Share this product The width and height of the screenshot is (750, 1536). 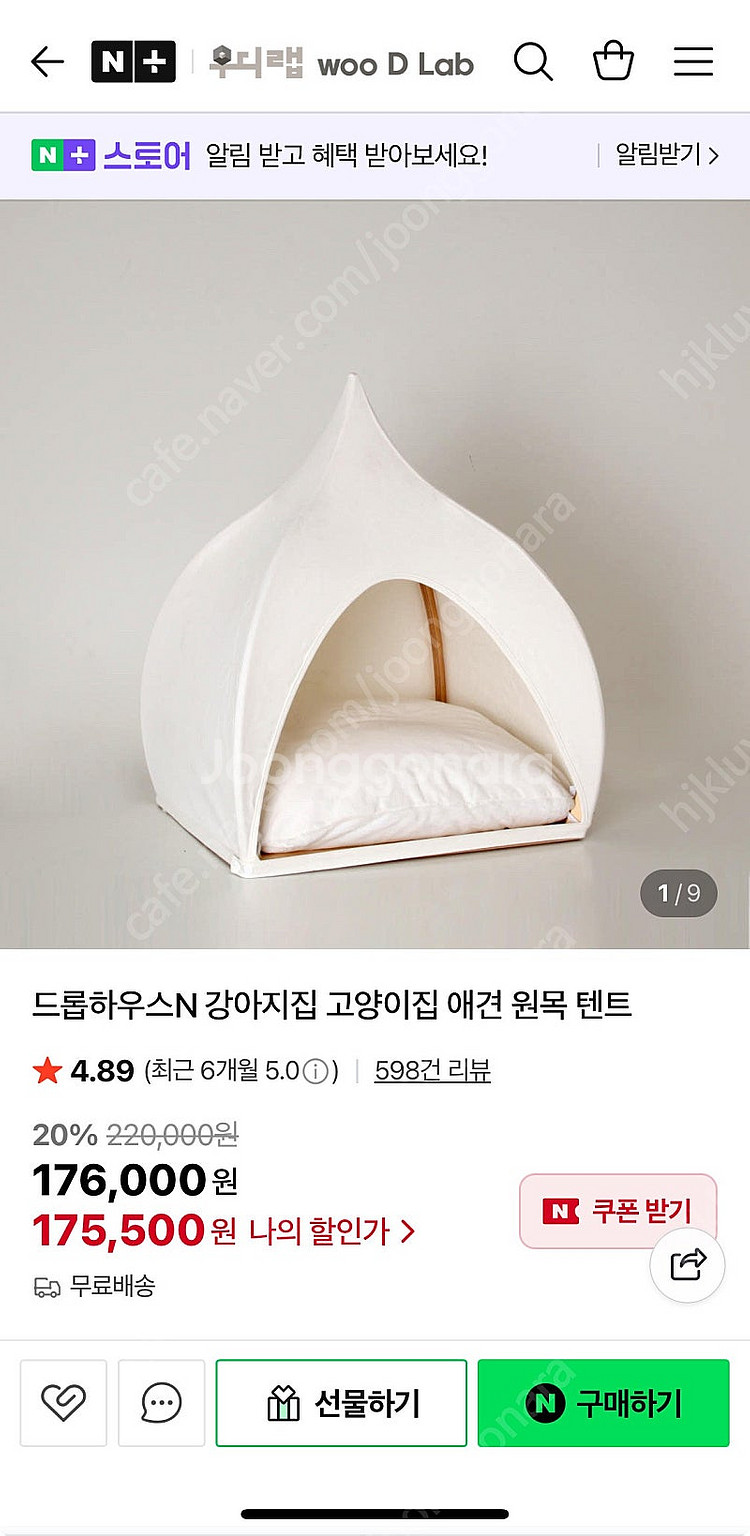[687, 1264]
